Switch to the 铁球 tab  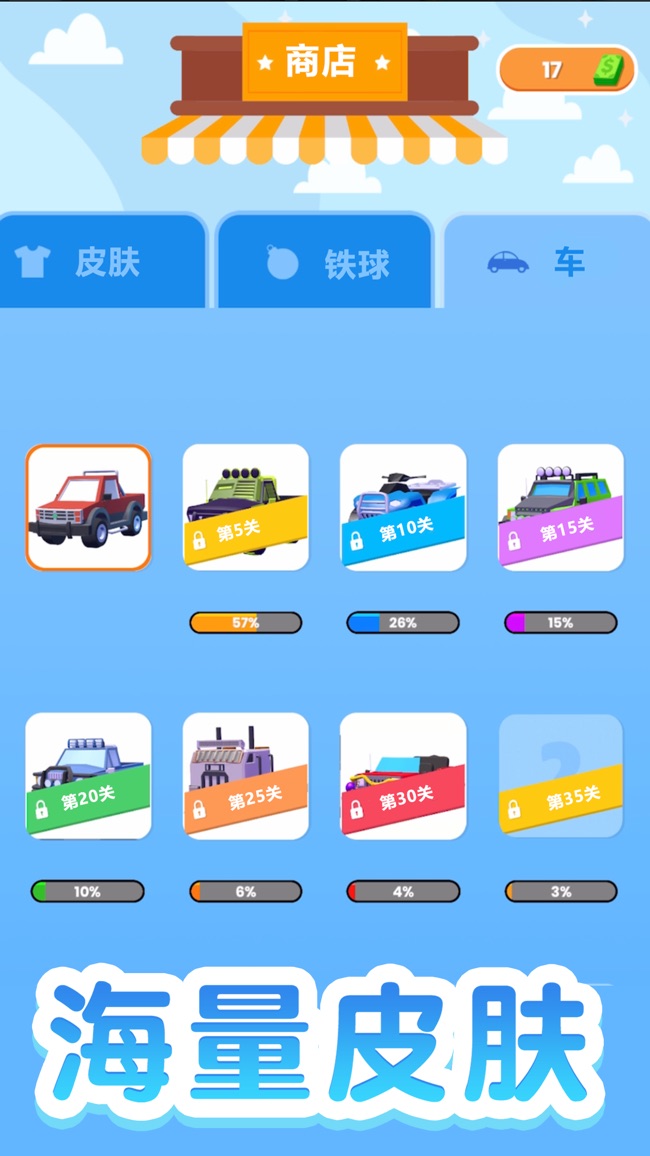(x=326, y=263)
